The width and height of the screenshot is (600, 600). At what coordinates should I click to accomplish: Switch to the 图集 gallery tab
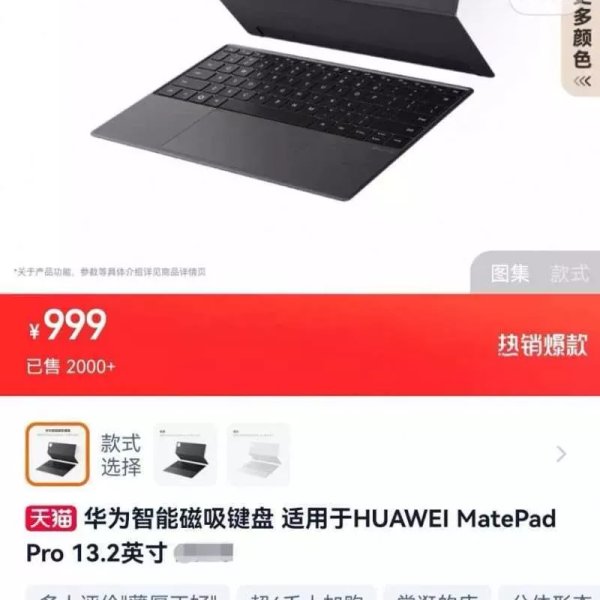click(510, 273)
